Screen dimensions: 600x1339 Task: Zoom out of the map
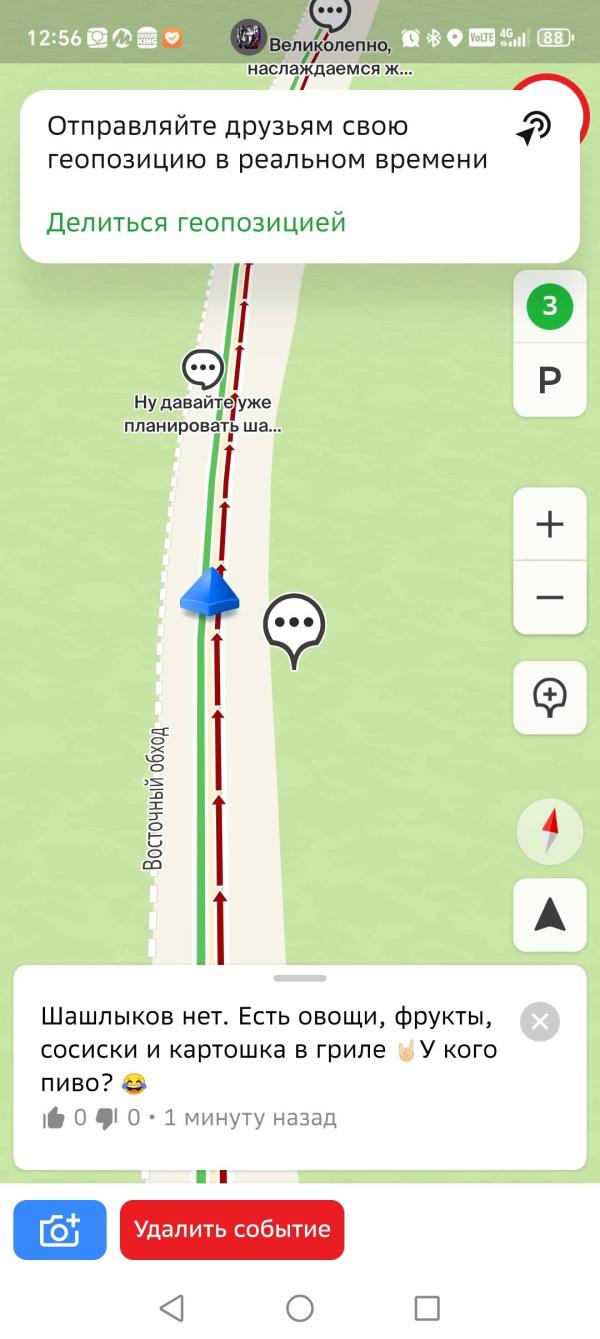(x=549, y=598)
